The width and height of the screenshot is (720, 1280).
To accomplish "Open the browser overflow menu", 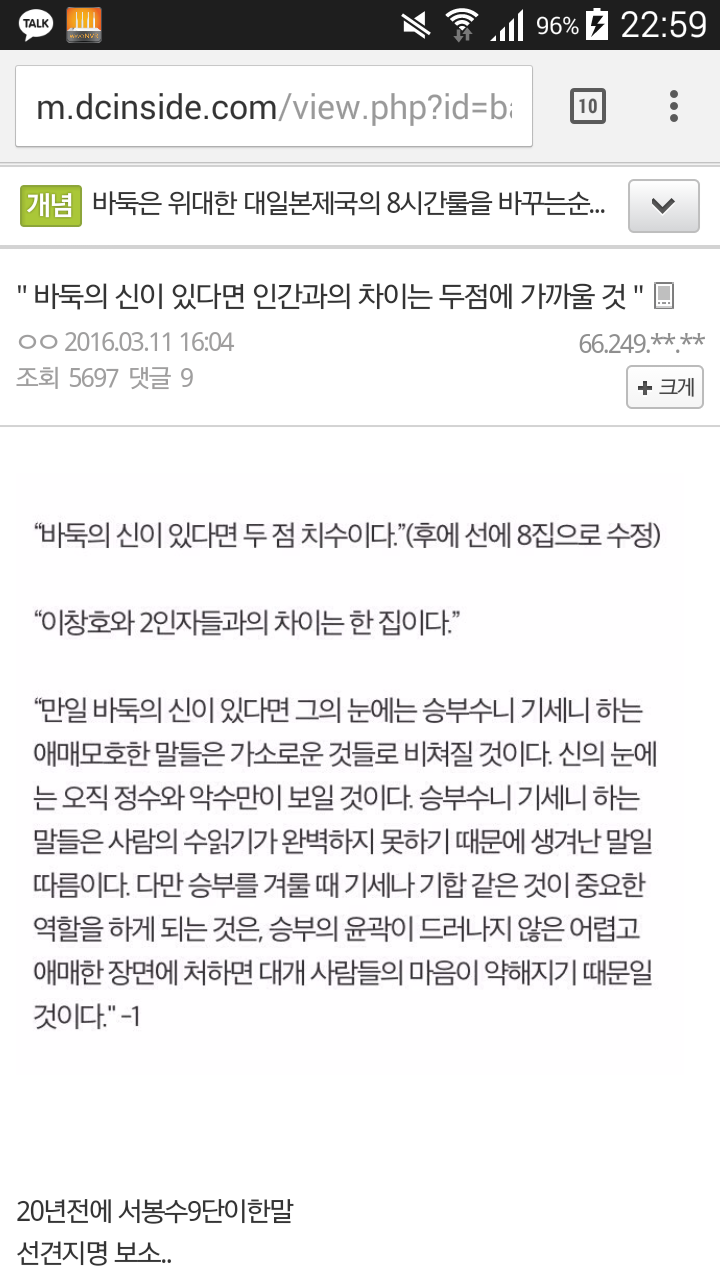I will coord(674,106).
